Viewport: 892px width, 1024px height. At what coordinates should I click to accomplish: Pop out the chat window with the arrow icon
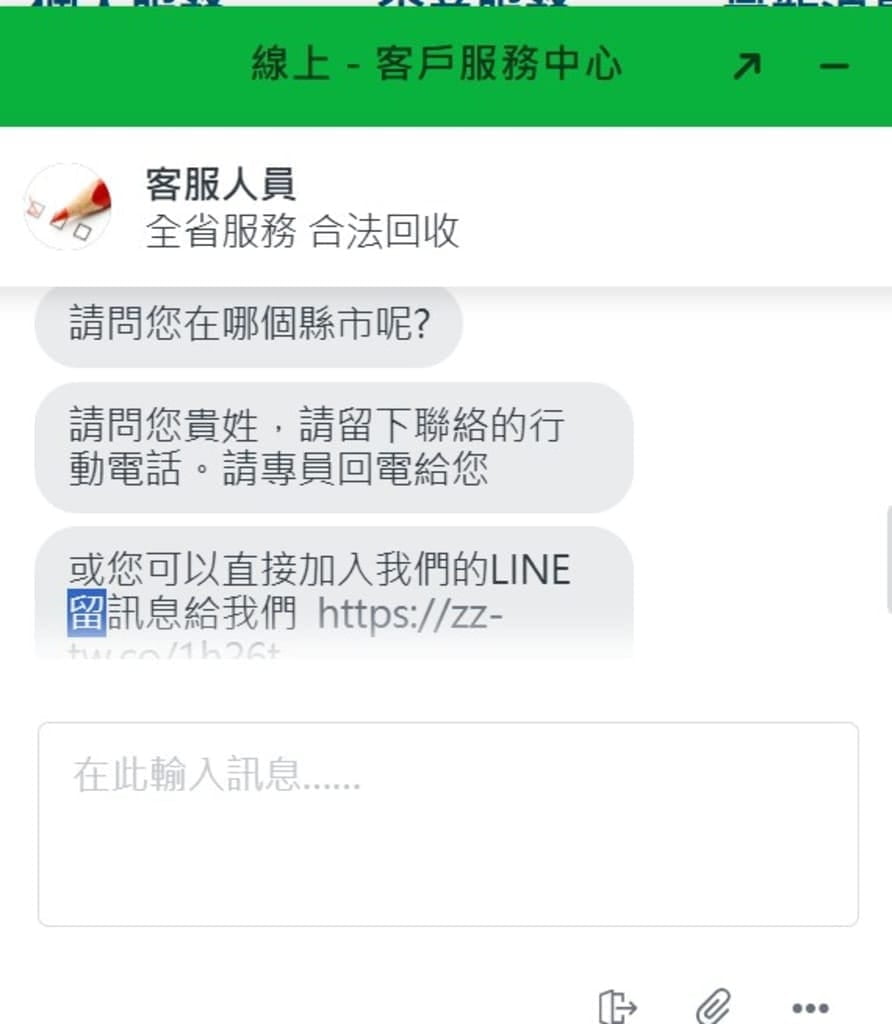(746, 67)
